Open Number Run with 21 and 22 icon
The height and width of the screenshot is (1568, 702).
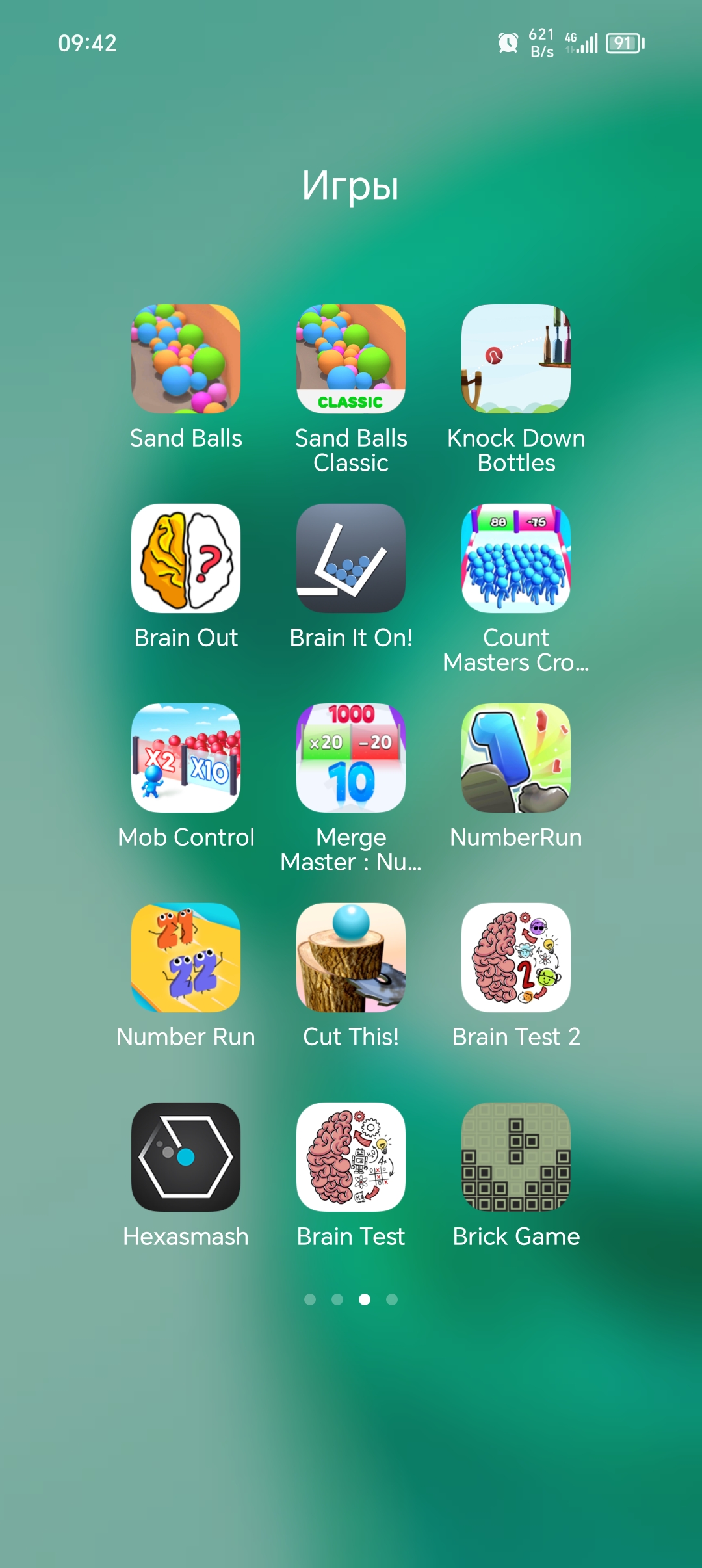click(x=186, y=958)
